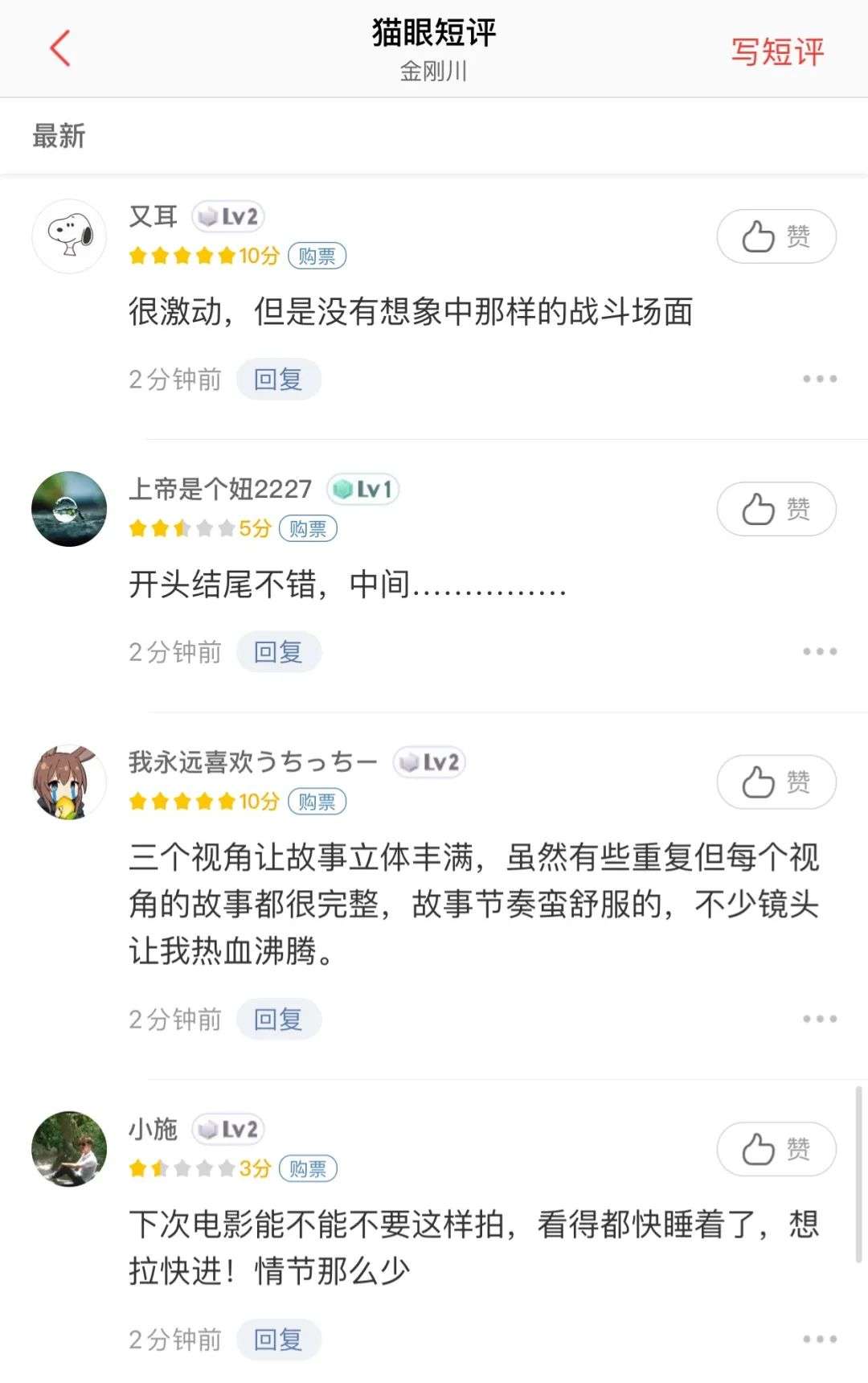Open more options on 又耳's review

[x=819, y=379]
